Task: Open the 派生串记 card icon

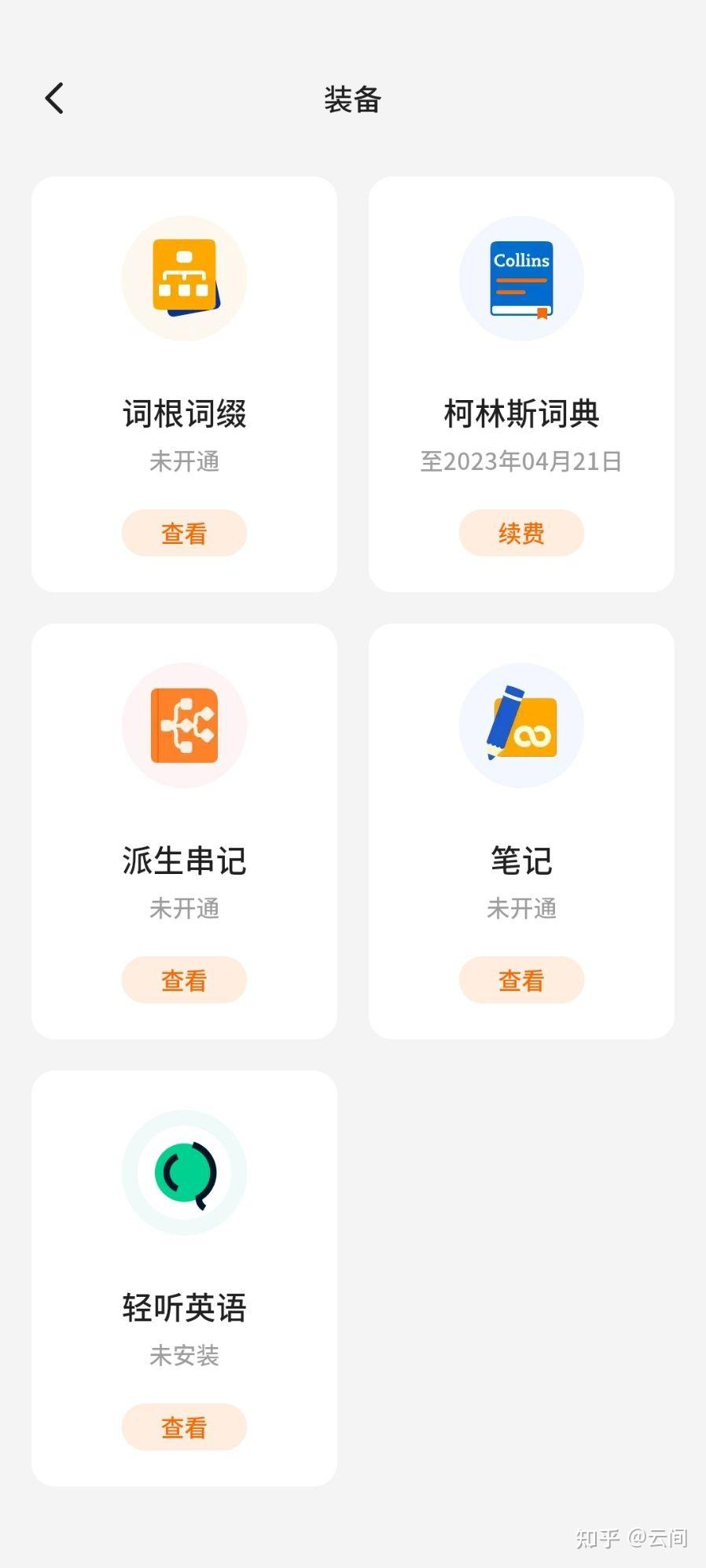Action: tap(184, 725)
